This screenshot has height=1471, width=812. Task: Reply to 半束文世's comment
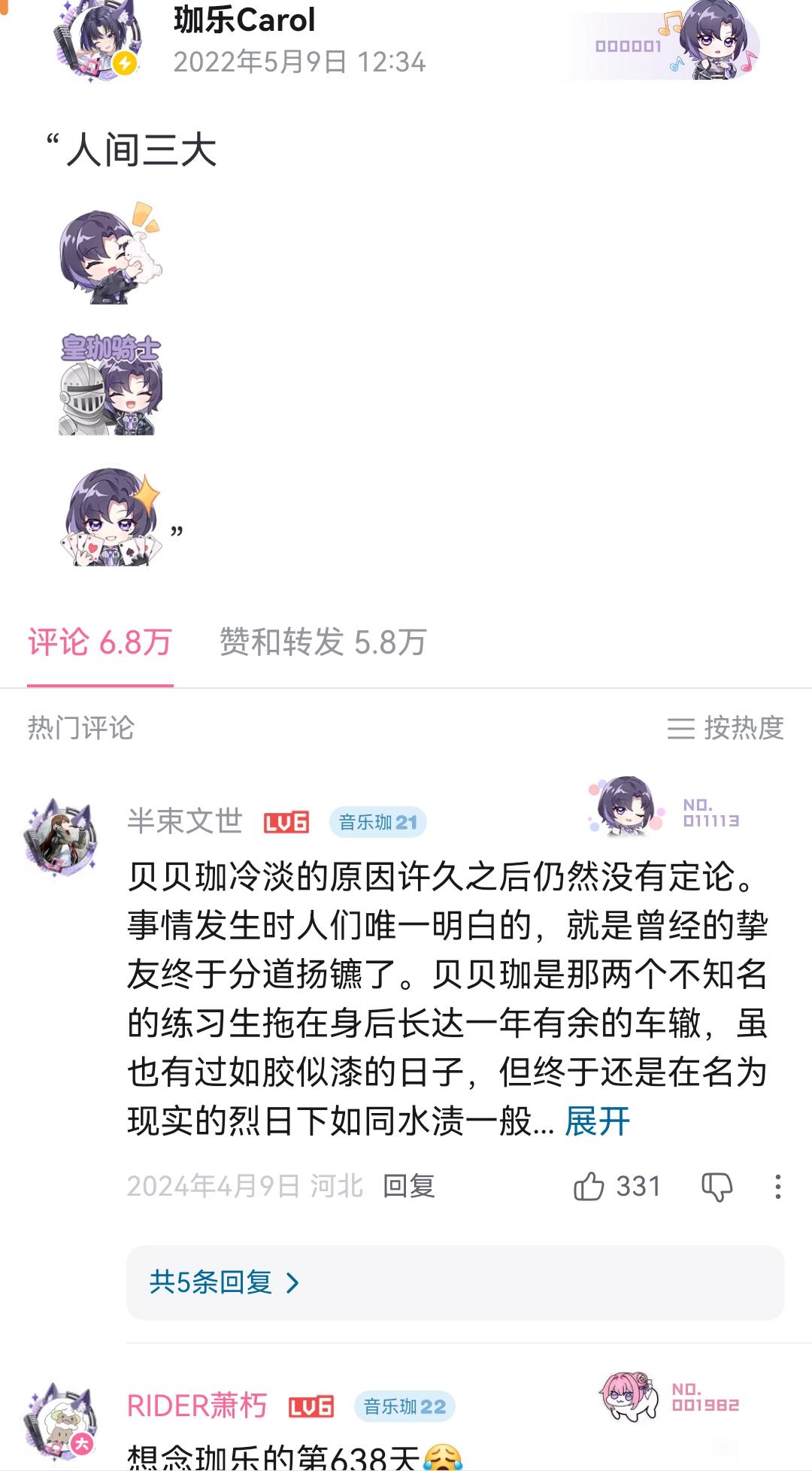[409, 1186]
